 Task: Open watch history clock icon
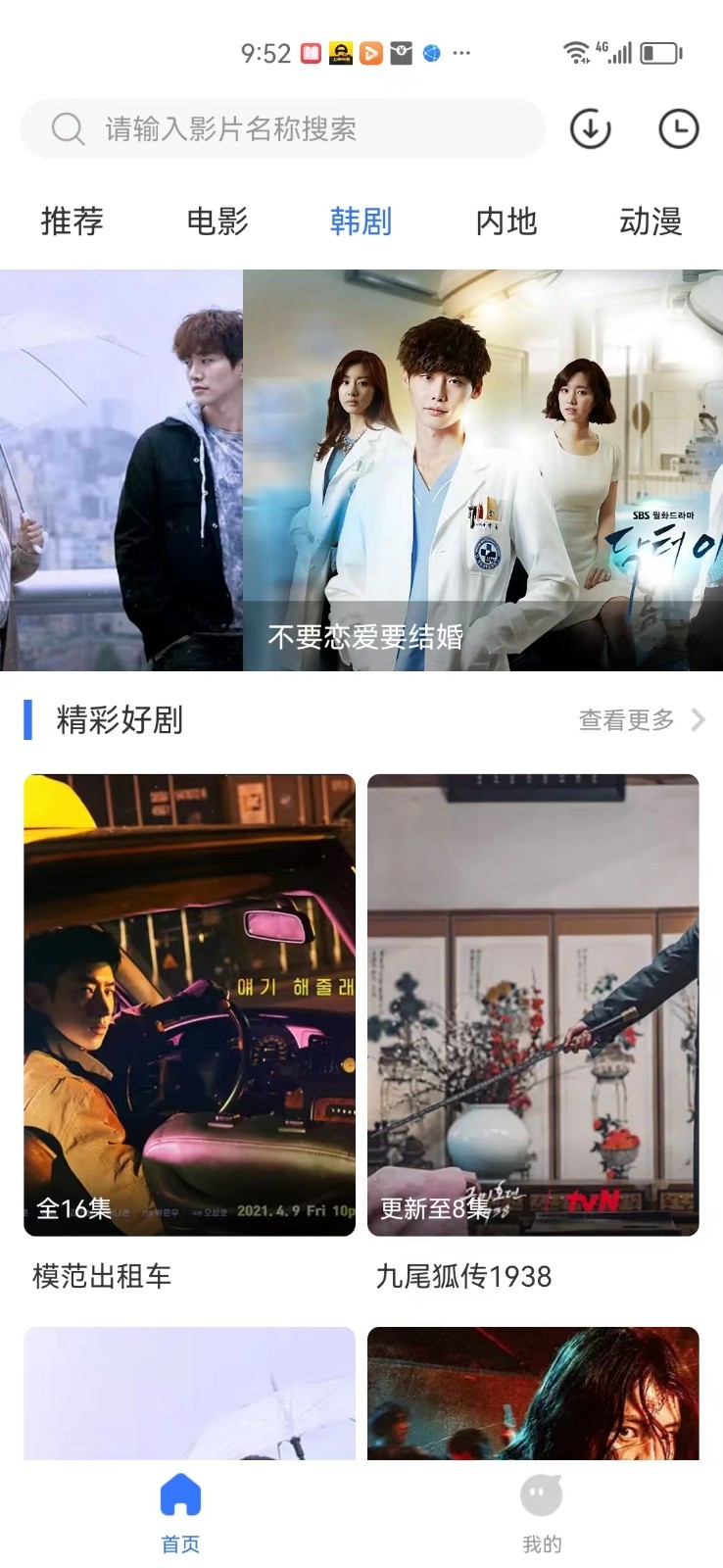[x=678, y=128]
